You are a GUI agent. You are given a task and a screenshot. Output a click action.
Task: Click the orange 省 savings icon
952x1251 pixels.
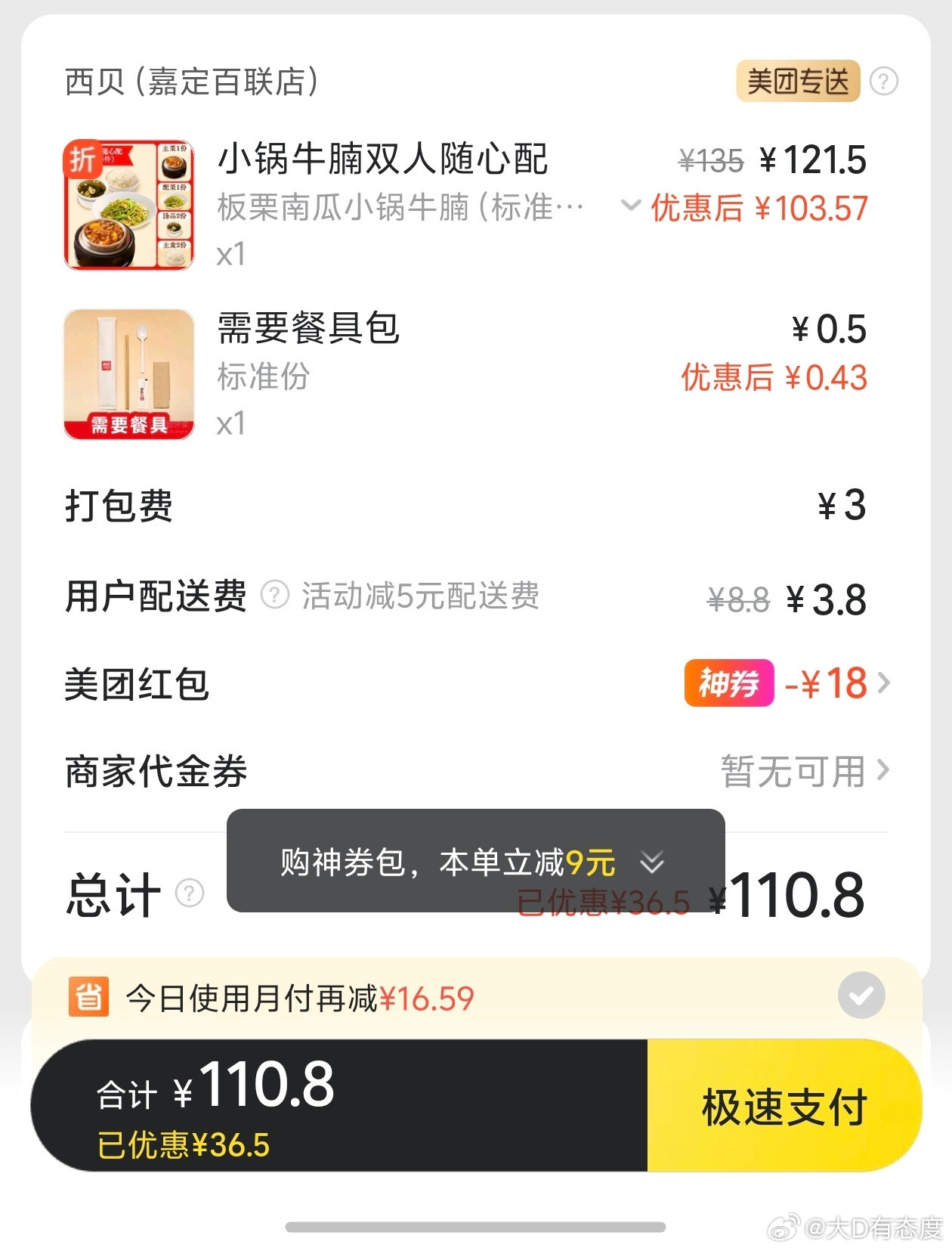pos(91,997)
